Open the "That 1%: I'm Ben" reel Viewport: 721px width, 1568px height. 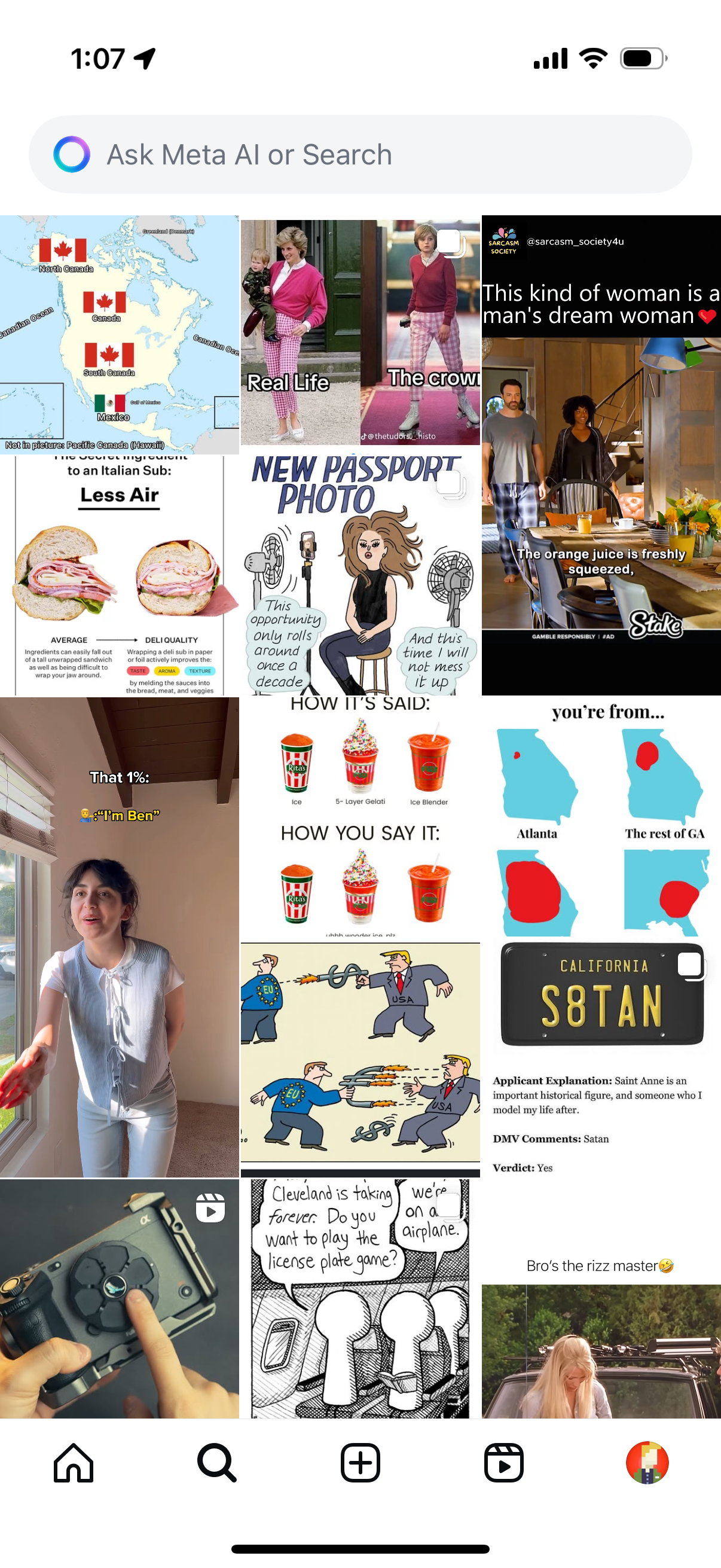[x=119, y=938]
